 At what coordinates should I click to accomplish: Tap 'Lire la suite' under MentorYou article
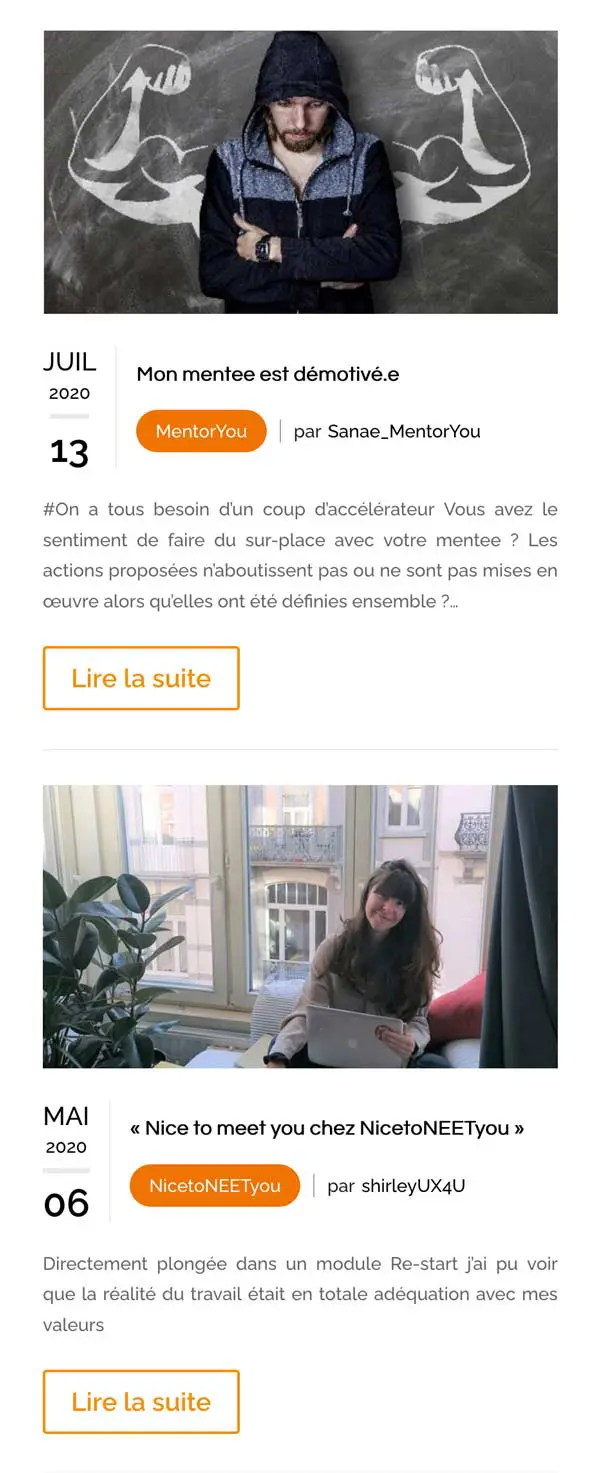click(x=141, y=678)
